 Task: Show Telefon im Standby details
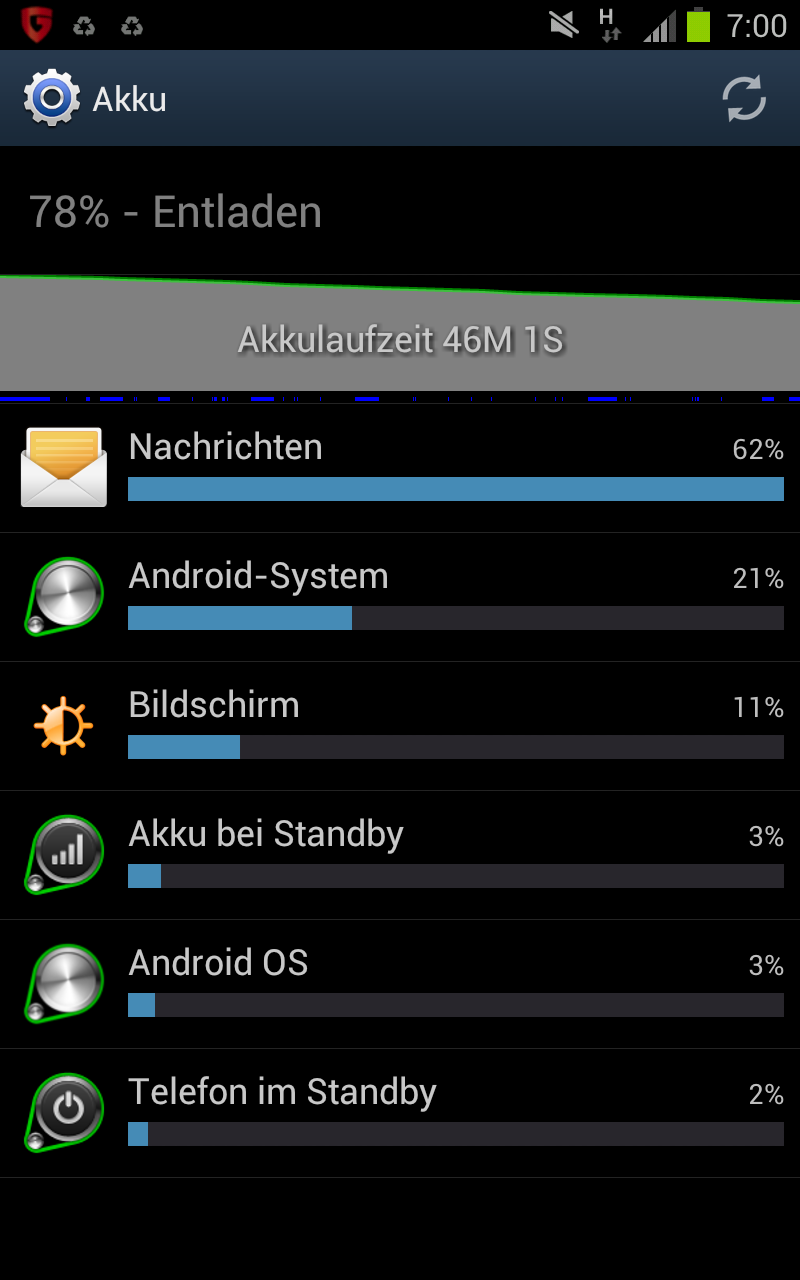400,1112
